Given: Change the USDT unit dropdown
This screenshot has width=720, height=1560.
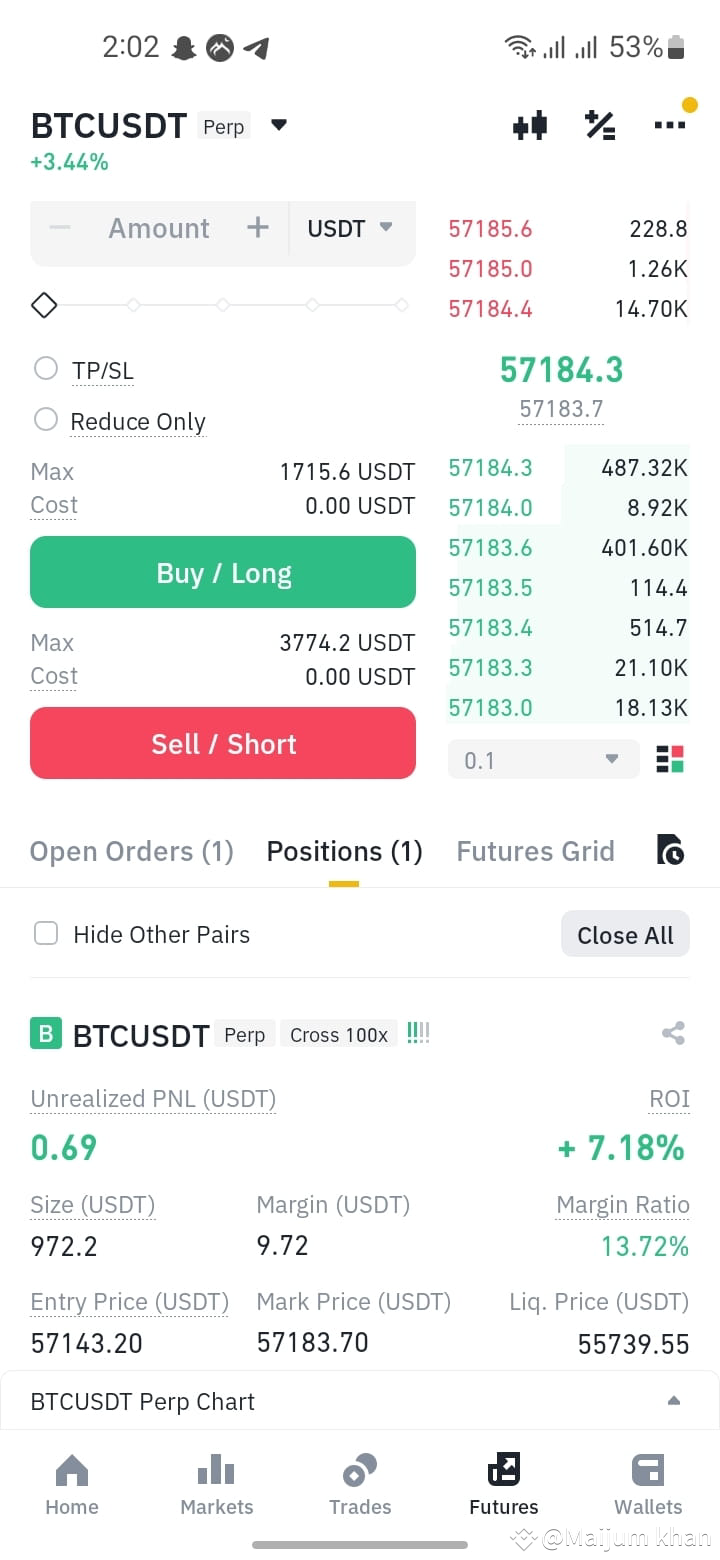Looking at the screenshot, I should (x=349, y=228).
